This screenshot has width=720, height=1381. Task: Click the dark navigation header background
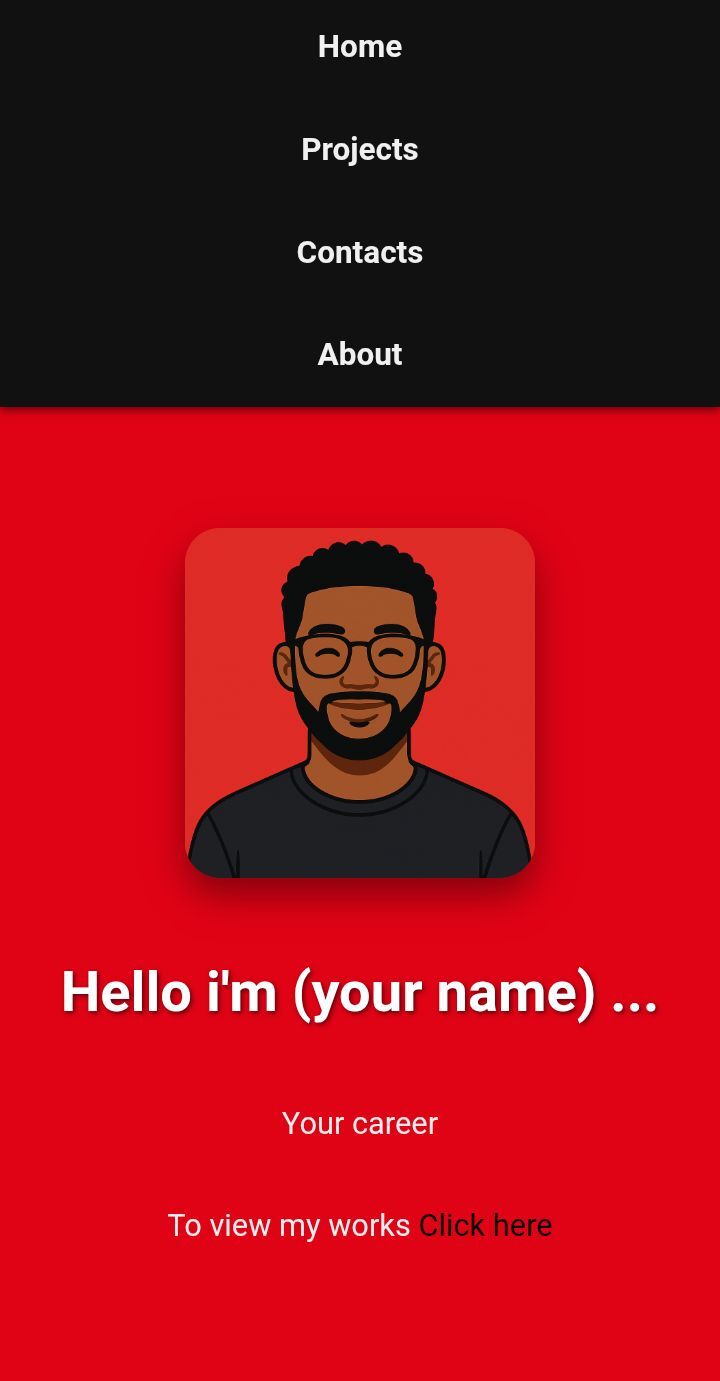pyautogui.click(x=100, y=200)
